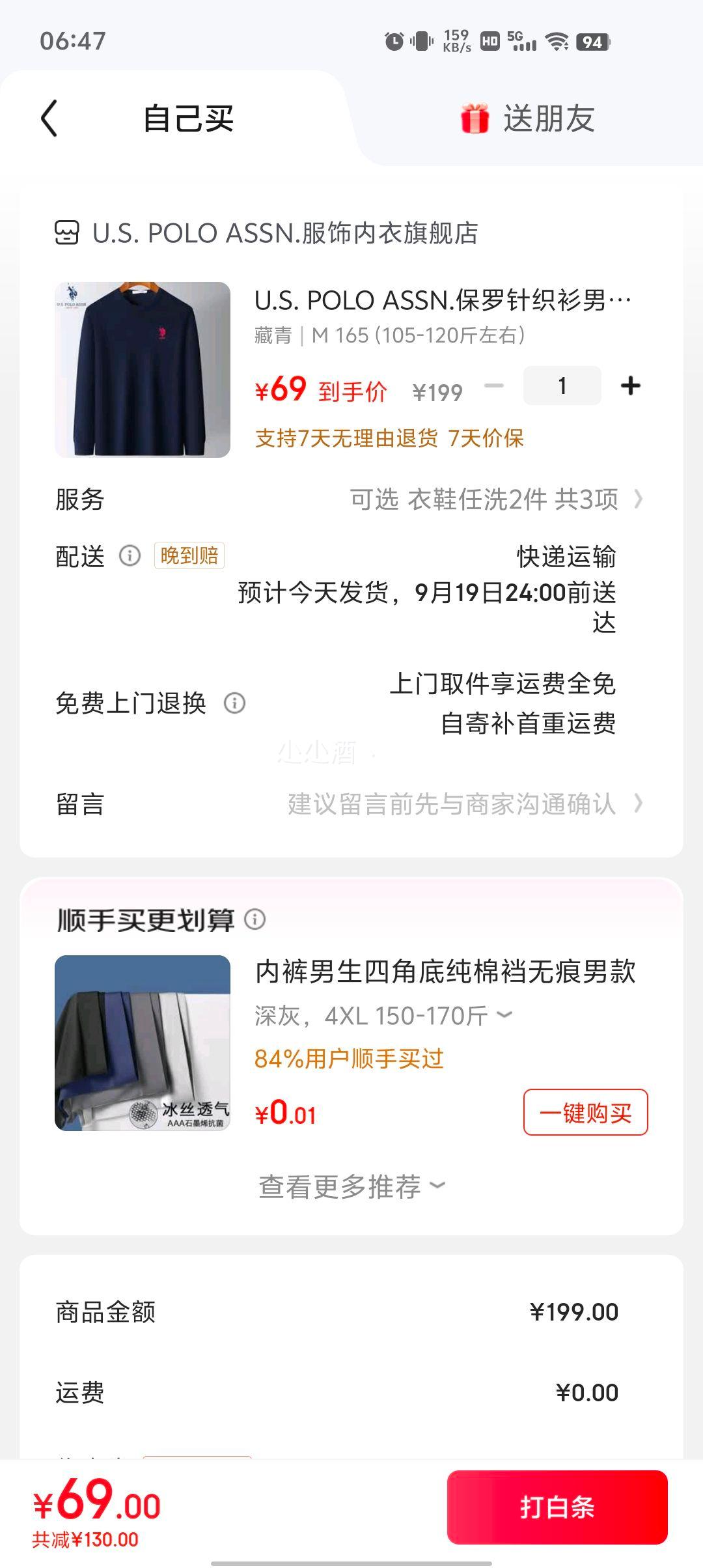Open the navy sweater product image
Viewport: 703px width, 1568px height.
pyautogui.click(x=143, y=369)
